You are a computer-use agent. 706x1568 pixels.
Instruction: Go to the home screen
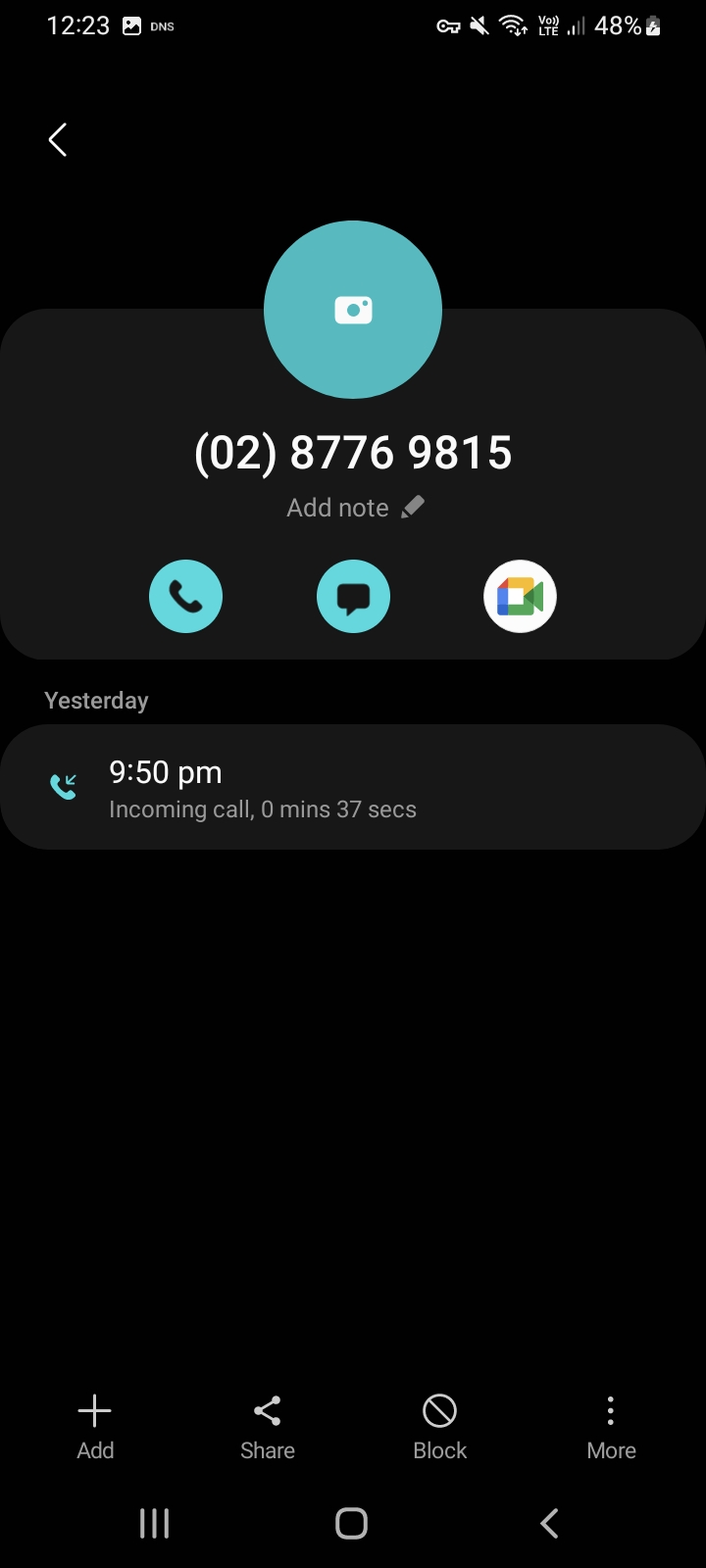click(x=351, y=1523)
